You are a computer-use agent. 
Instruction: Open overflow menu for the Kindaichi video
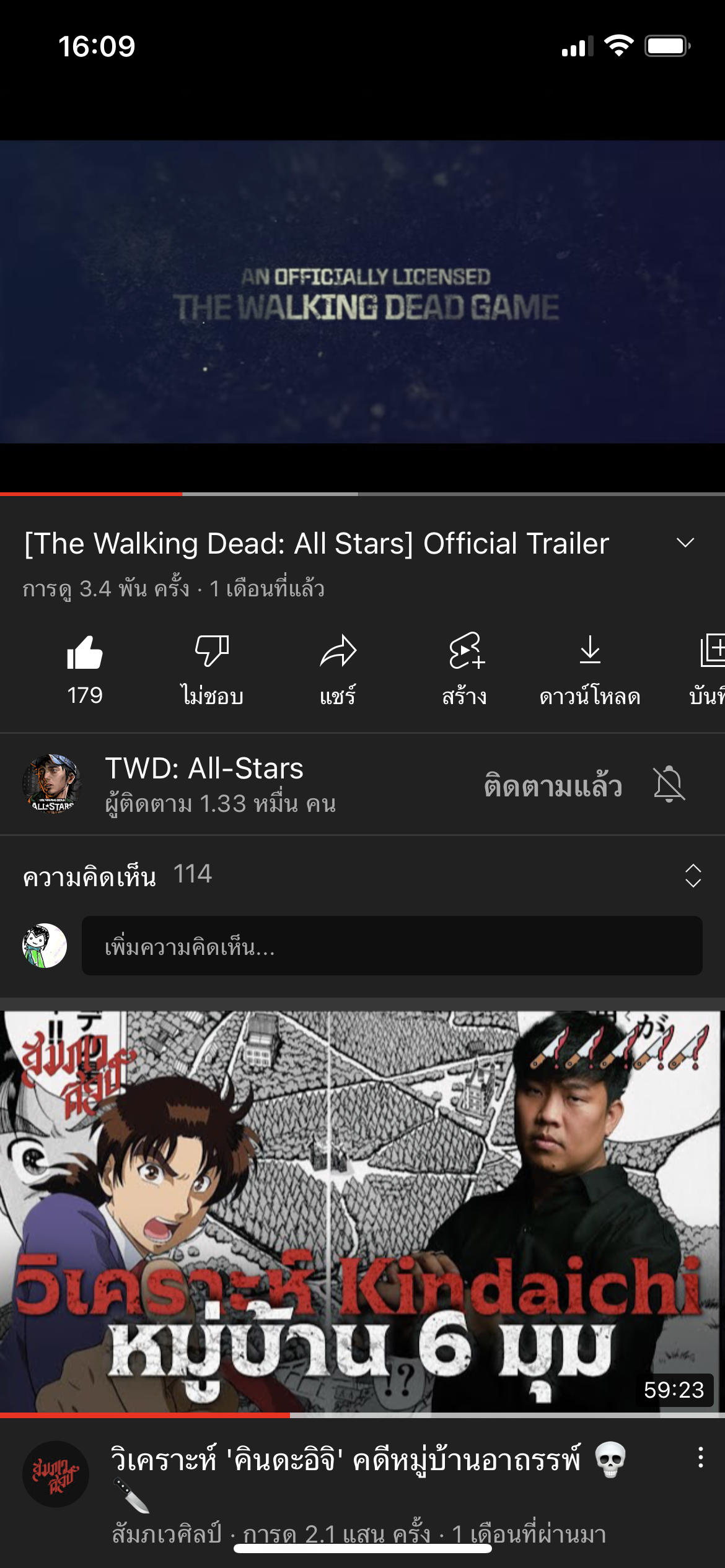pyautogui.click(x=700, y=1458)
